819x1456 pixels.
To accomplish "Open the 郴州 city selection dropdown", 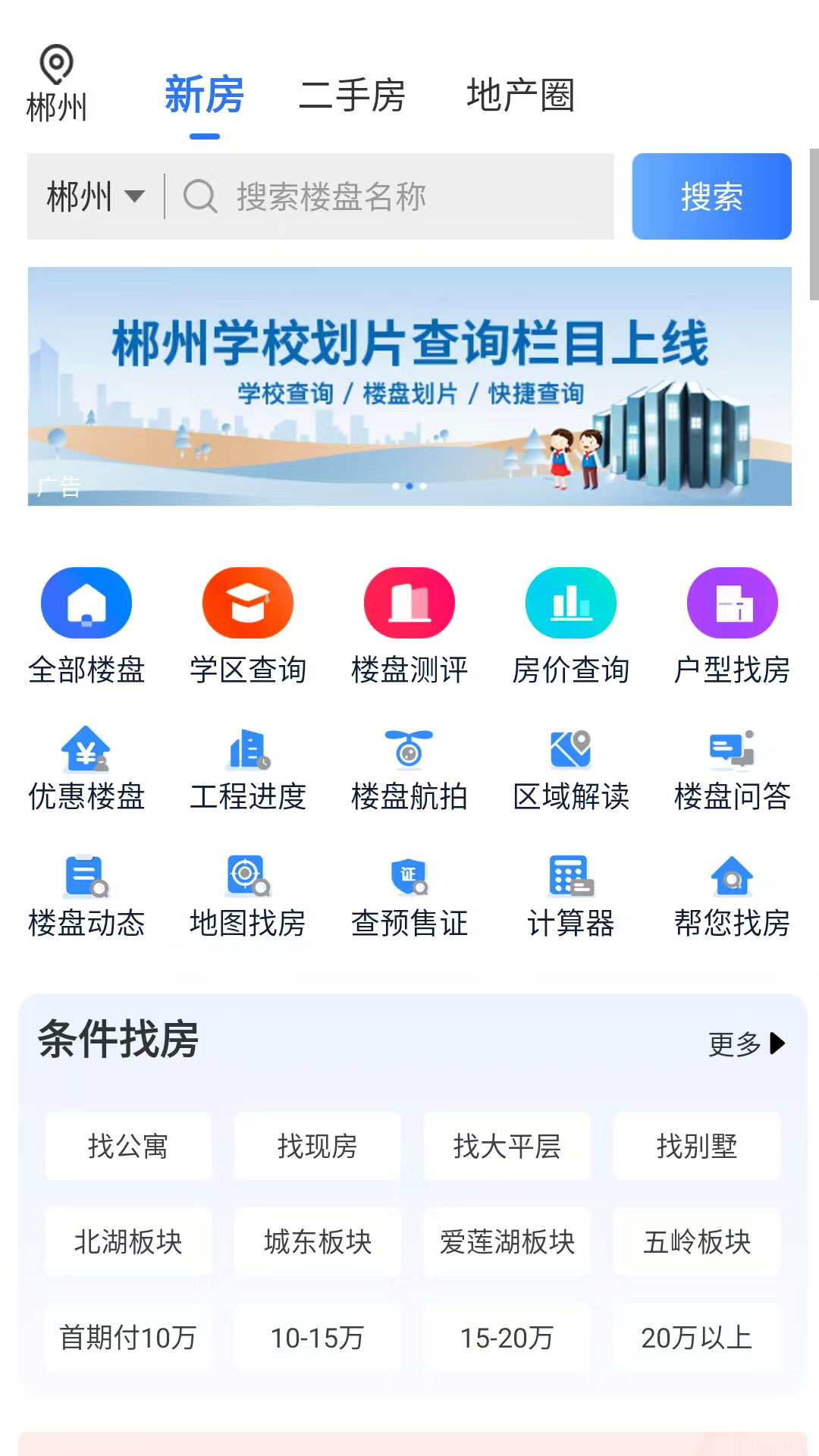I will click(x=95, y=196).
